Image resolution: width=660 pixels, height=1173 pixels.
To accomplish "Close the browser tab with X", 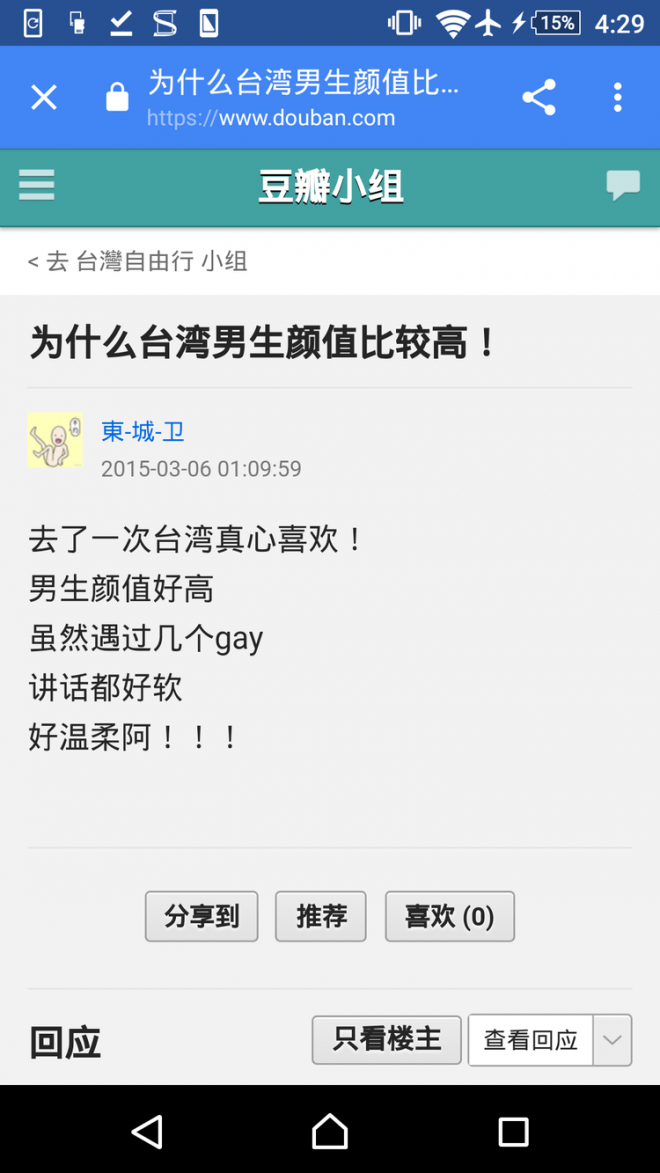I will click(44, 97).
